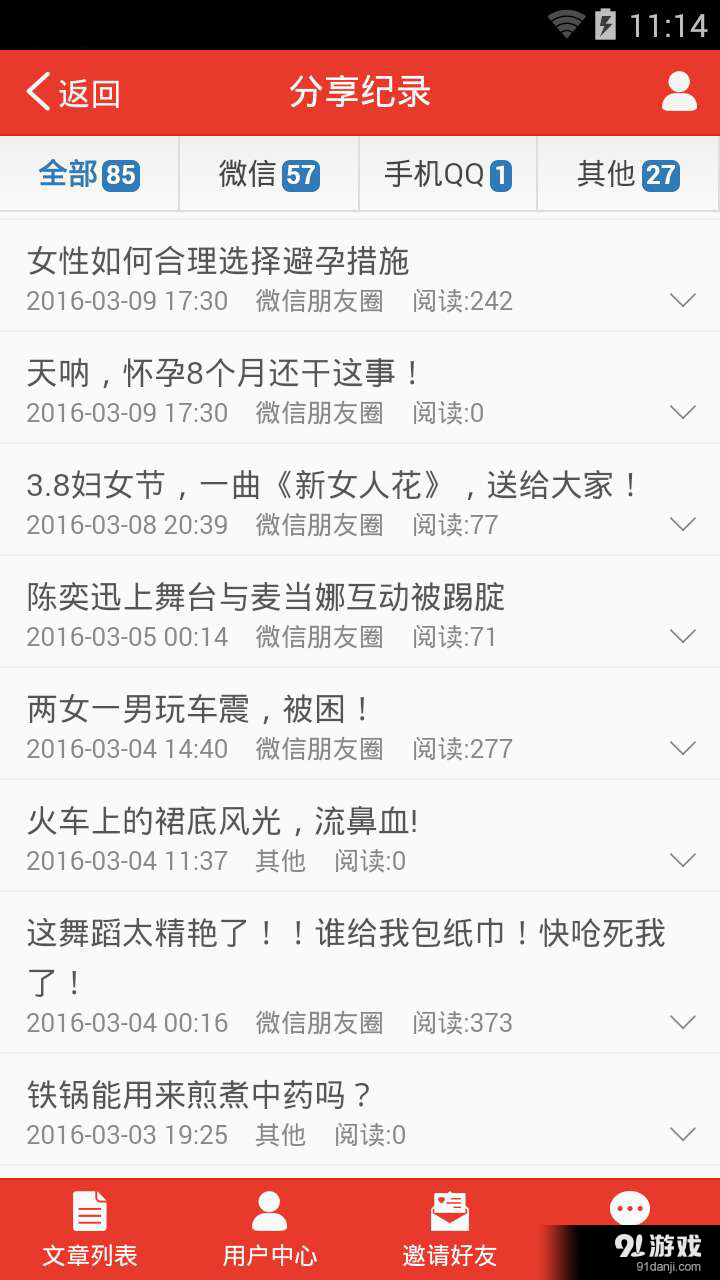The width and height of the screenshot is (720, 1280).
Task: Expand the record about 避孕措施 article
Action: [x=683, y=299]
